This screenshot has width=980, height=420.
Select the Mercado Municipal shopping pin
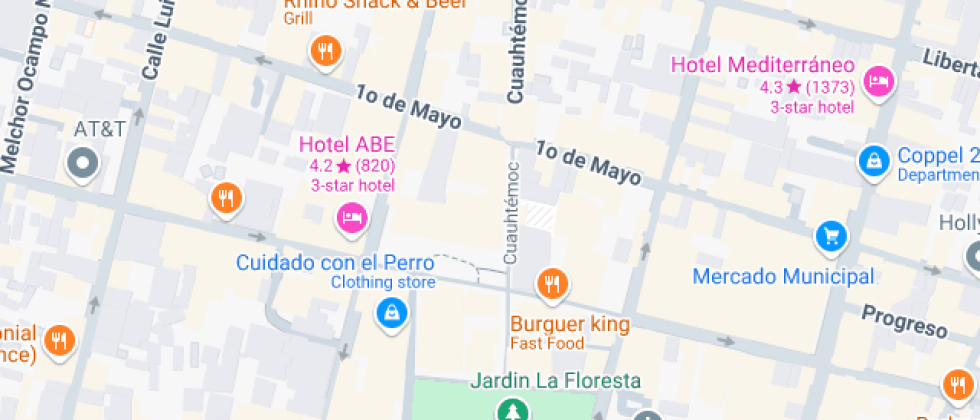(830, 236)
